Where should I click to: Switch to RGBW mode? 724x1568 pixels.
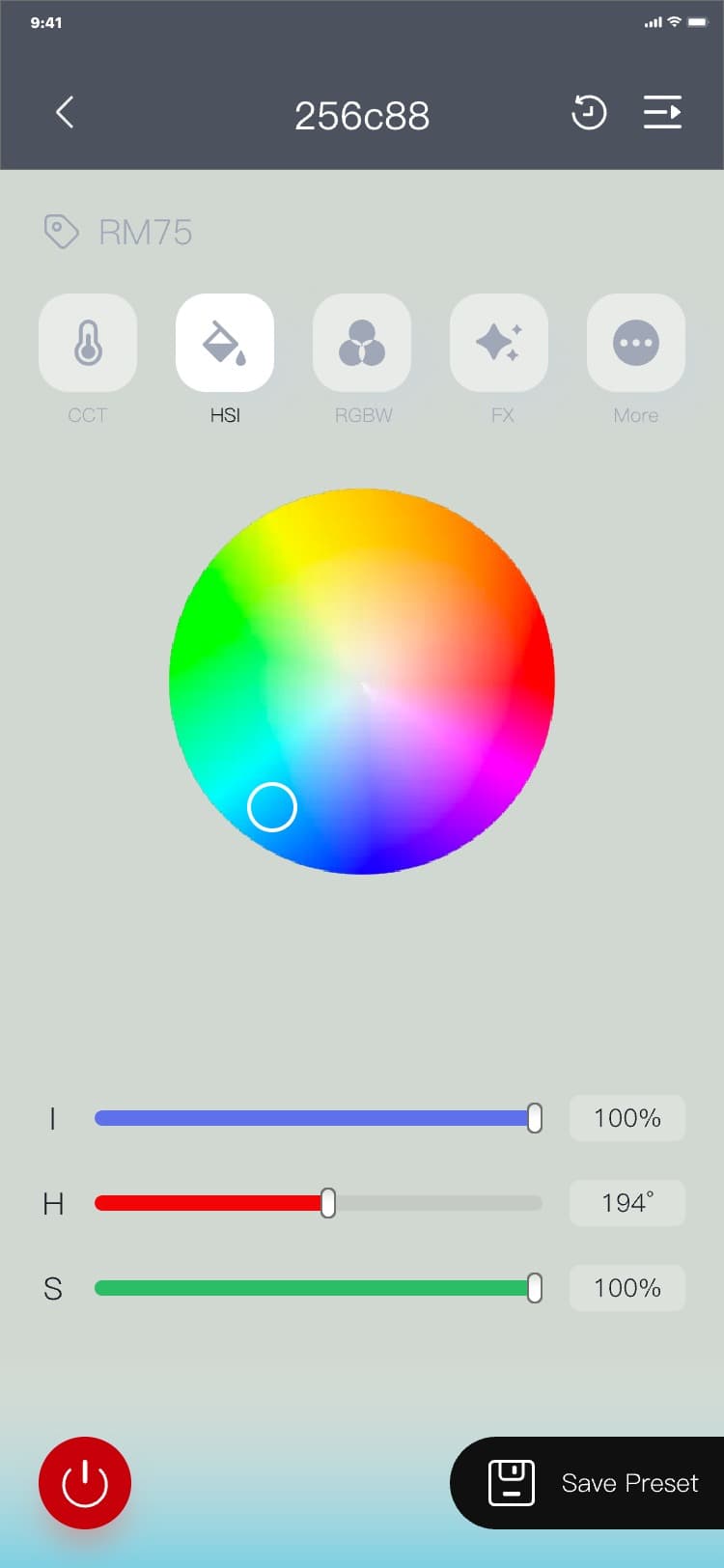(362, 343)
